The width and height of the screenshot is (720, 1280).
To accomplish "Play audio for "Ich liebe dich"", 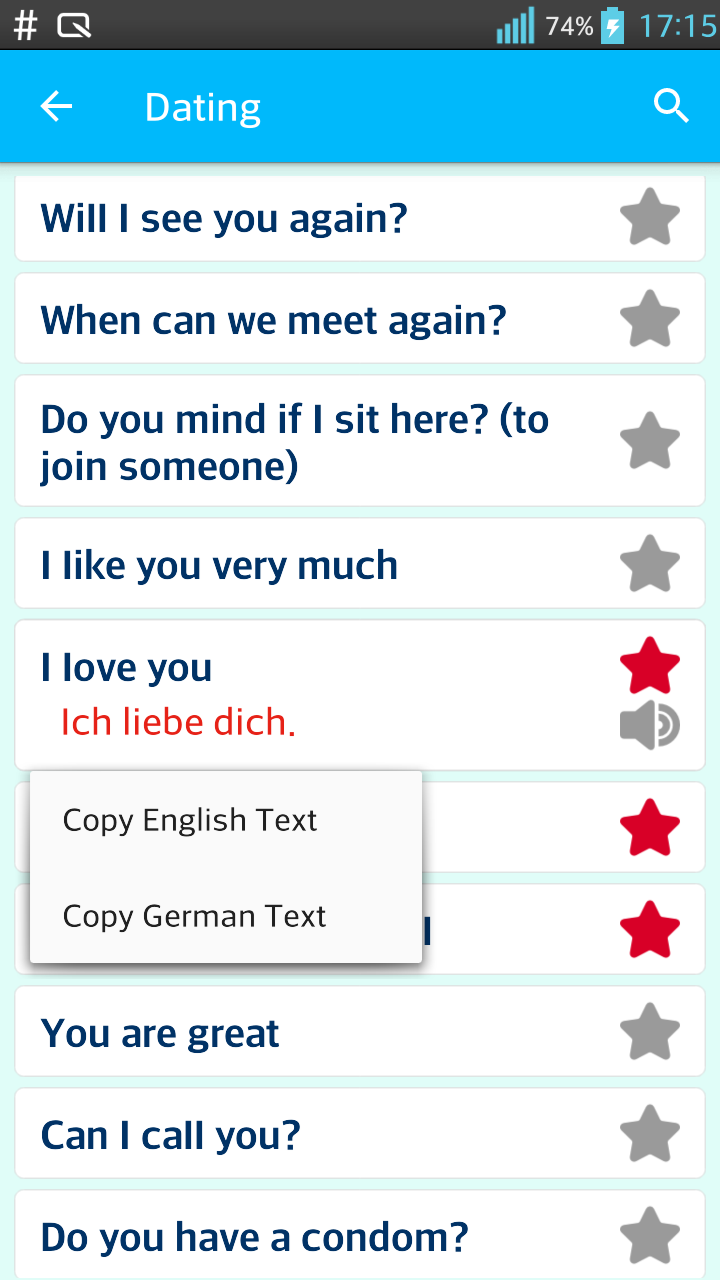I will (x=650, y=723).
